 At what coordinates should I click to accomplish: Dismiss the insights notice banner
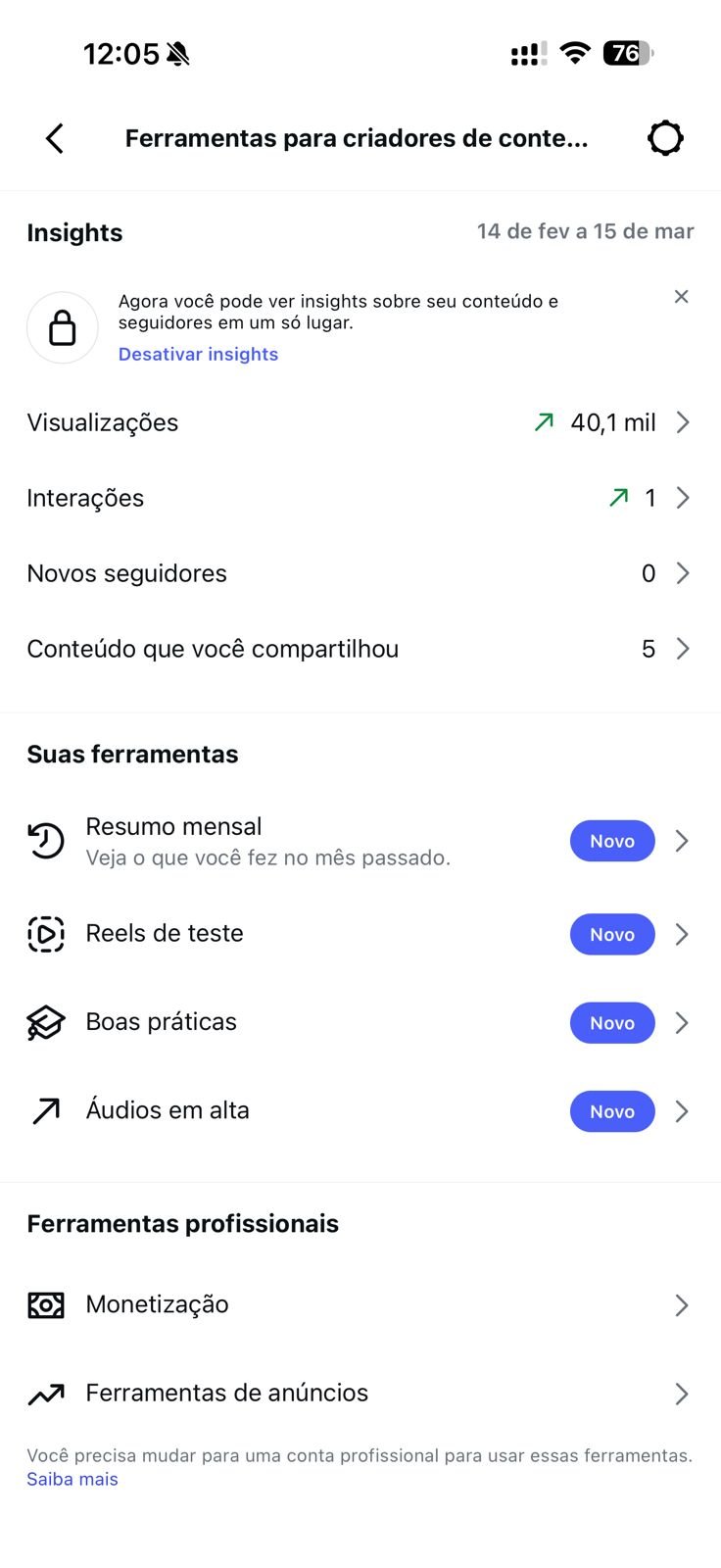click(x=682, y=297)
